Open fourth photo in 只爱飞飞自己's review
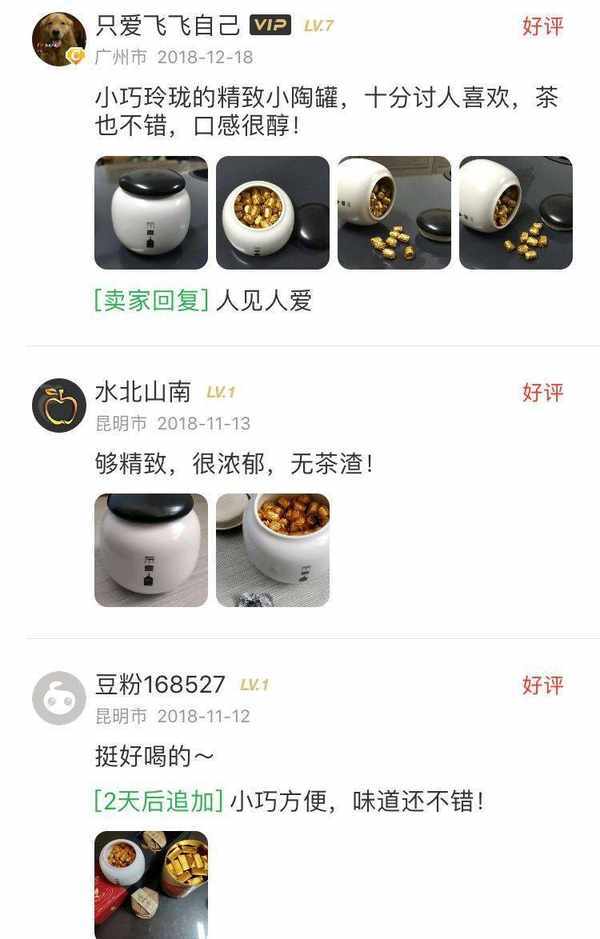 [x=516, y=212]
